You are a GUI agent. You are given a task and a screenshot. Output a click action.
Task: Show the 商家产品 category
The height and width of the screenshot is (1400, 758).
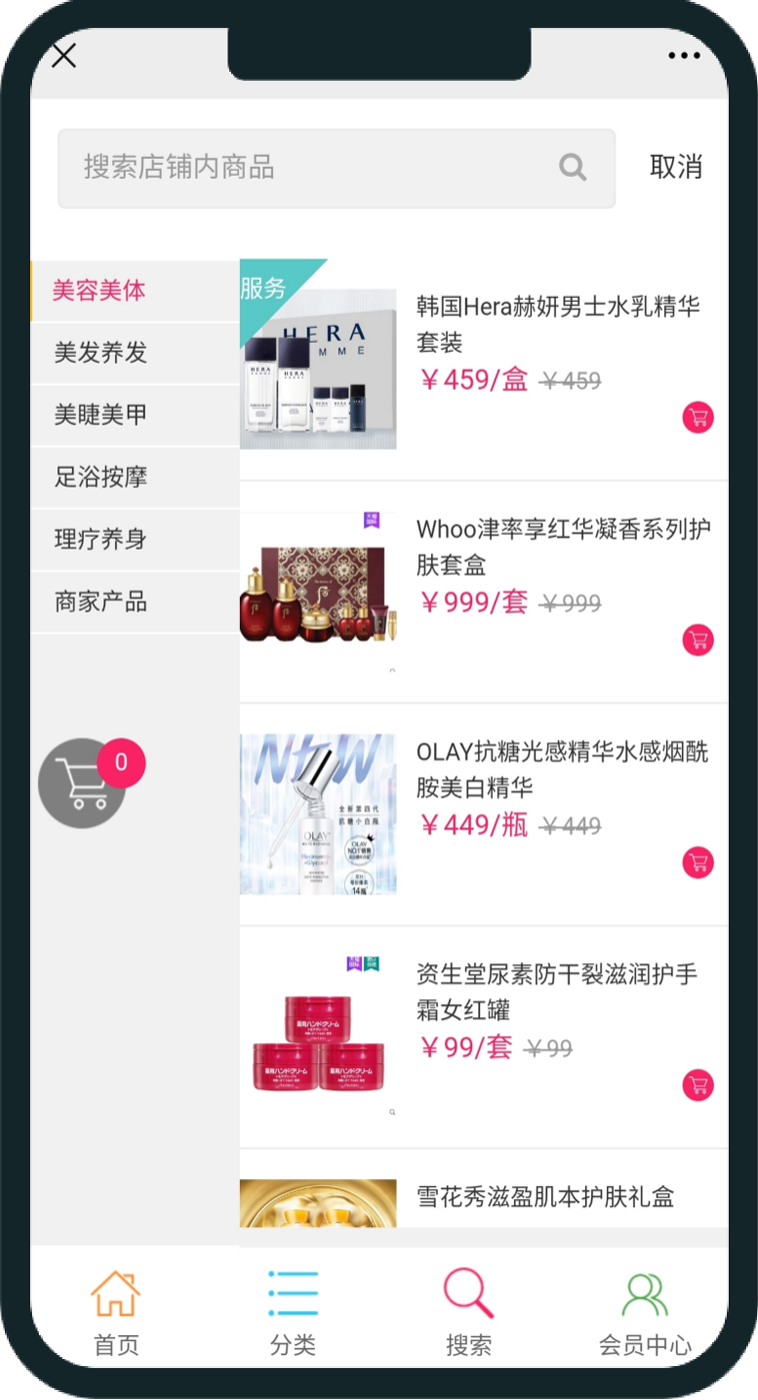[x=100, y=602]
